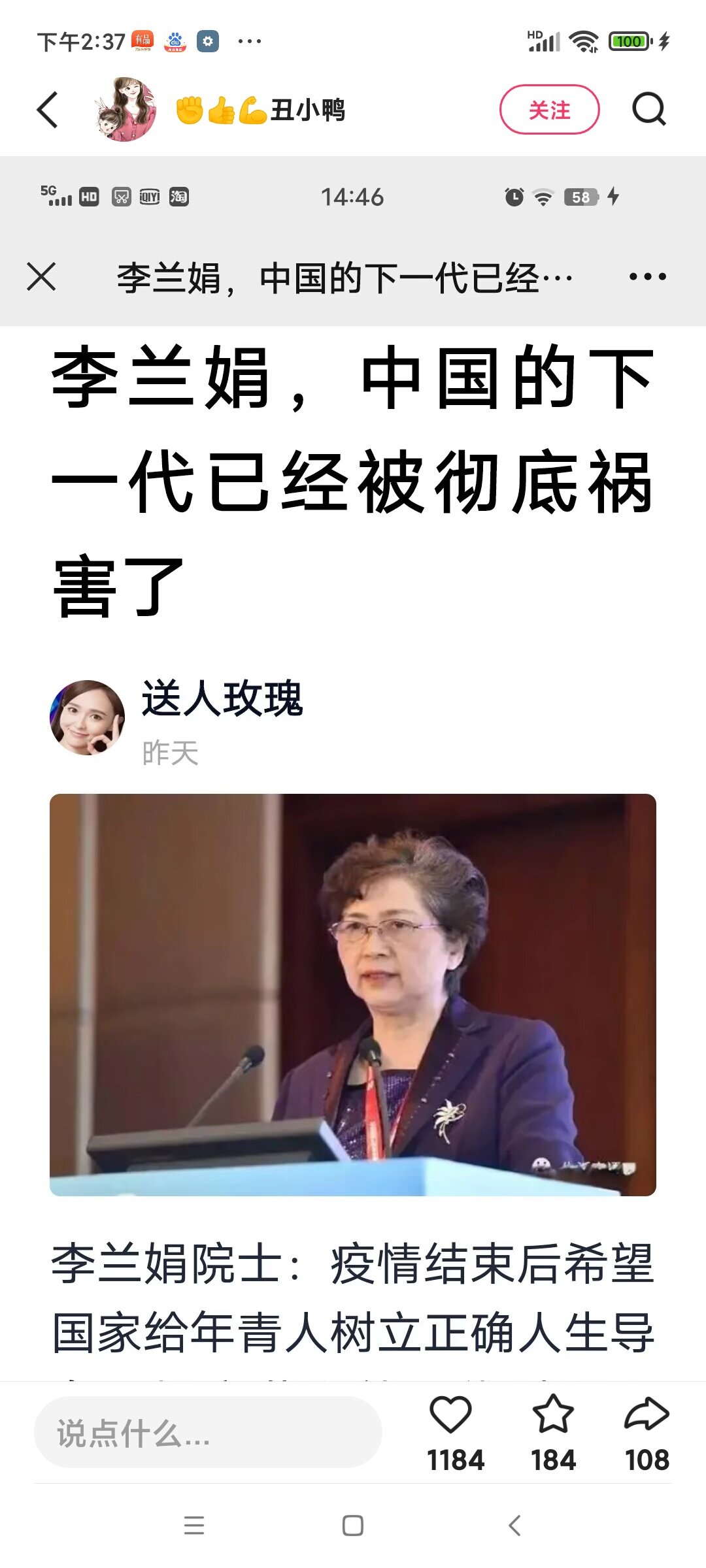Tap the 说点什么 comment field
Viewport: 706px width, 1568px height.
208,1433
